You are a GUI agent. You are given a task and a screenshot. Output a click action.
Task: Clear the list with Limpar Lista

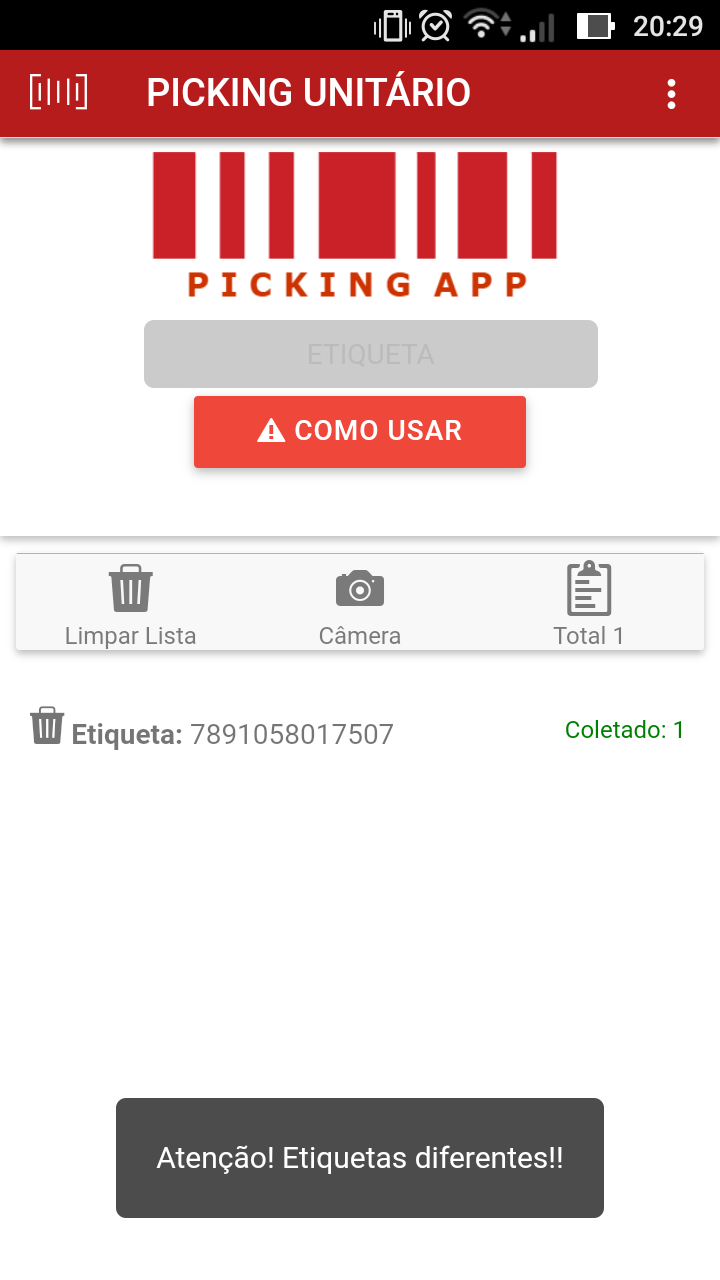coord(131,605)
